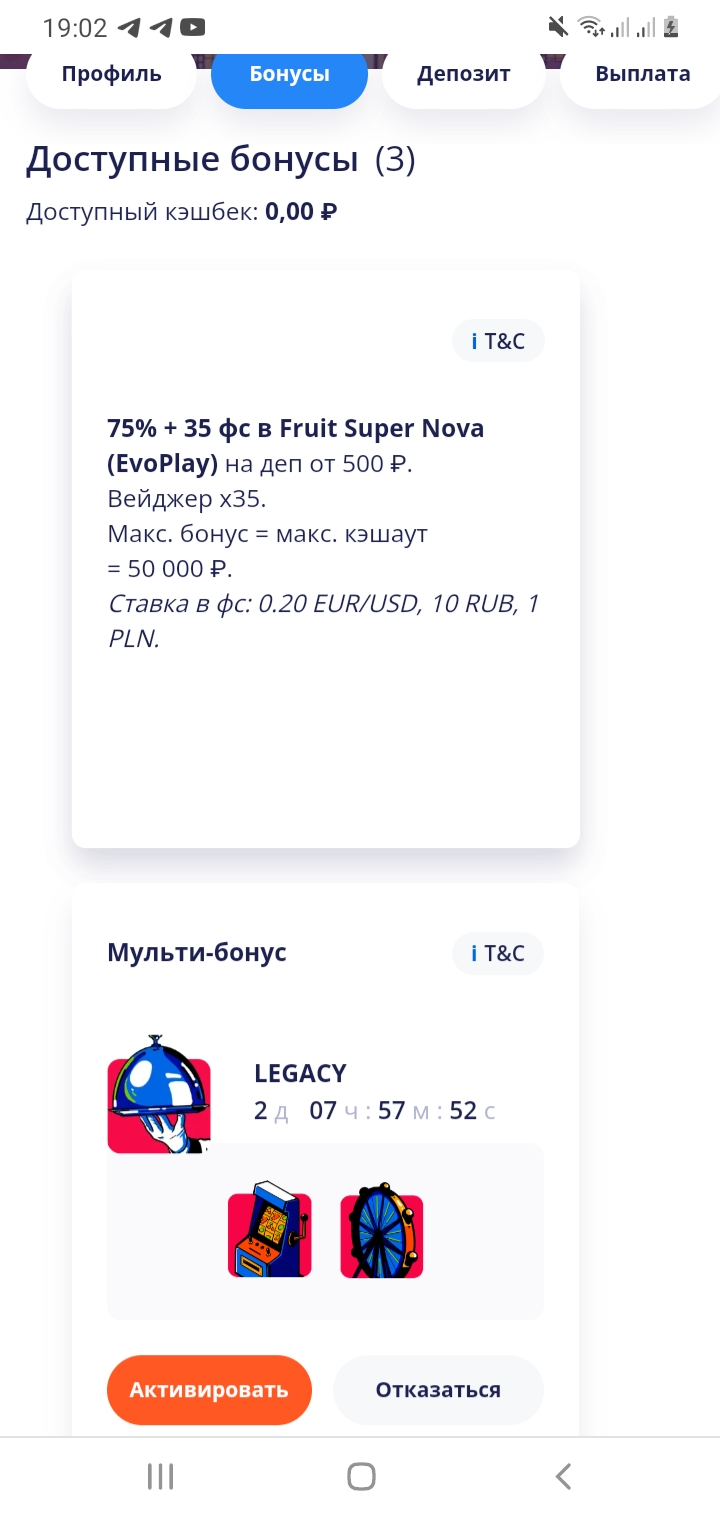Tap the system back button
Image resolution: width=720 pixels, height=1520 pixels.
563,1476
